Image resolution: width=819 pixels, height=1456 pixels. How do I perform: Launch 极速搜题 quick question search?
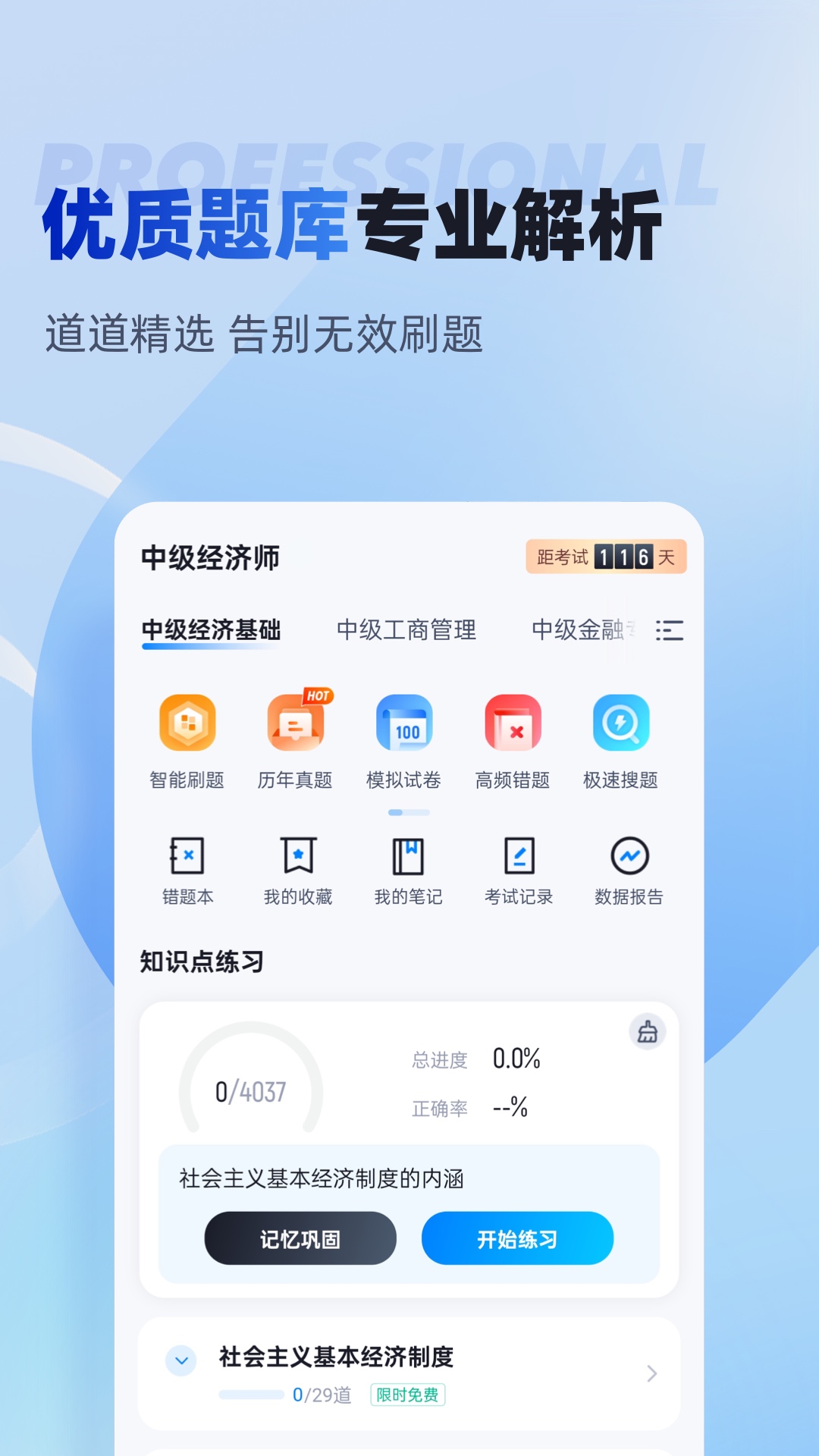coord(620,722)
